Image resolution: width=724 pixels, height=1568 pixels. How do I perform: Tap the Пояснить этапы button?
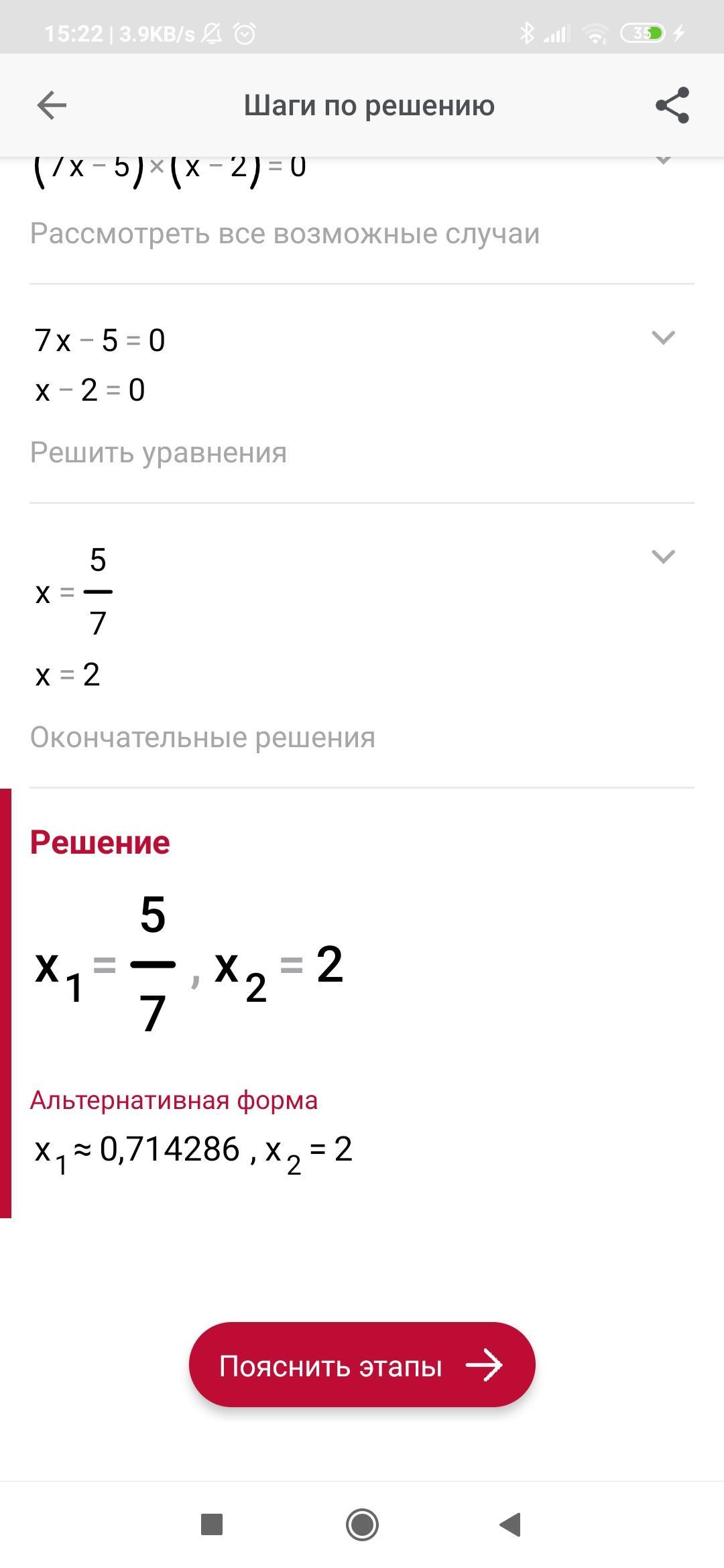point(362,1365)
